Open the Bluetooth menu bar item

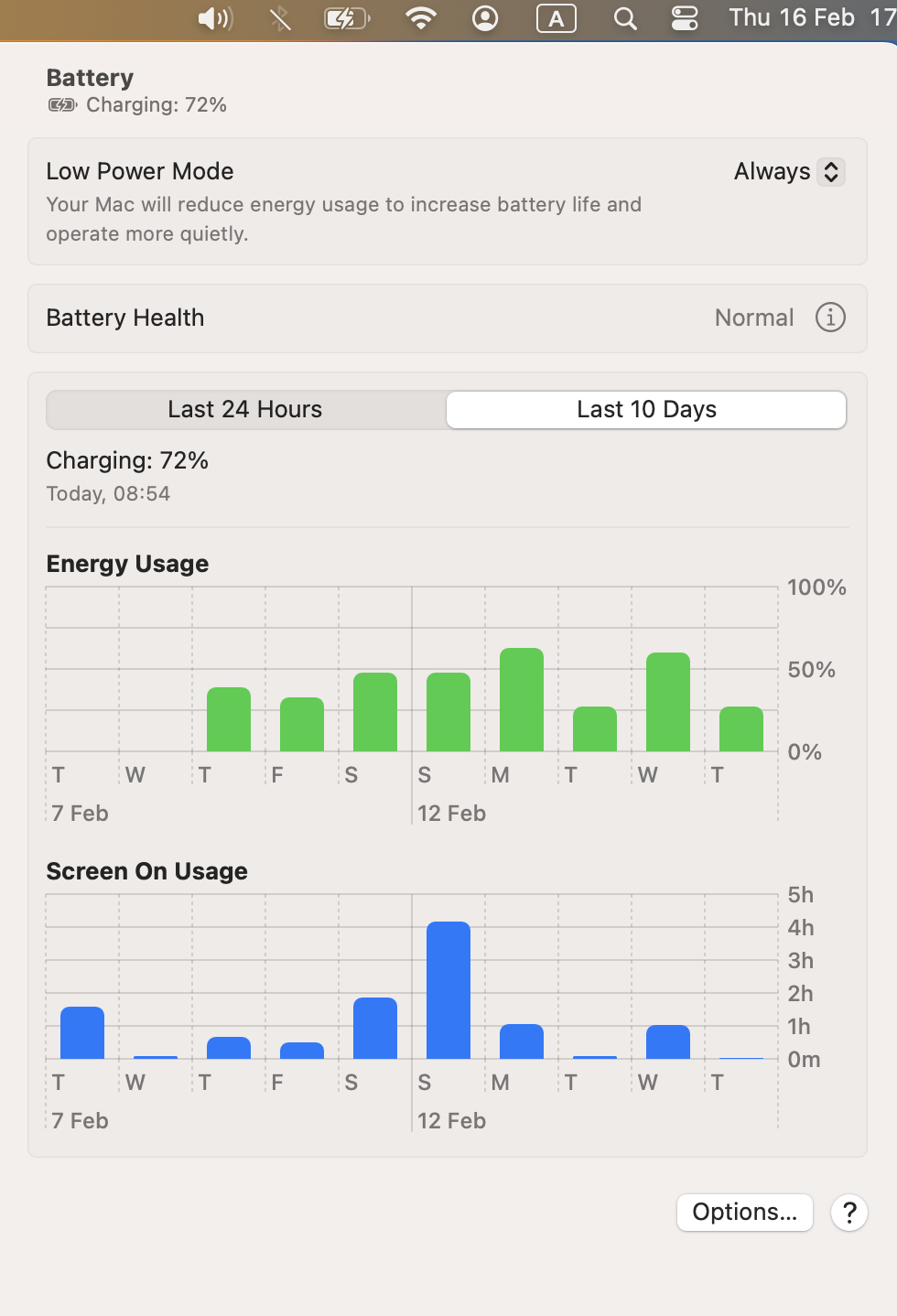point(281,18)
